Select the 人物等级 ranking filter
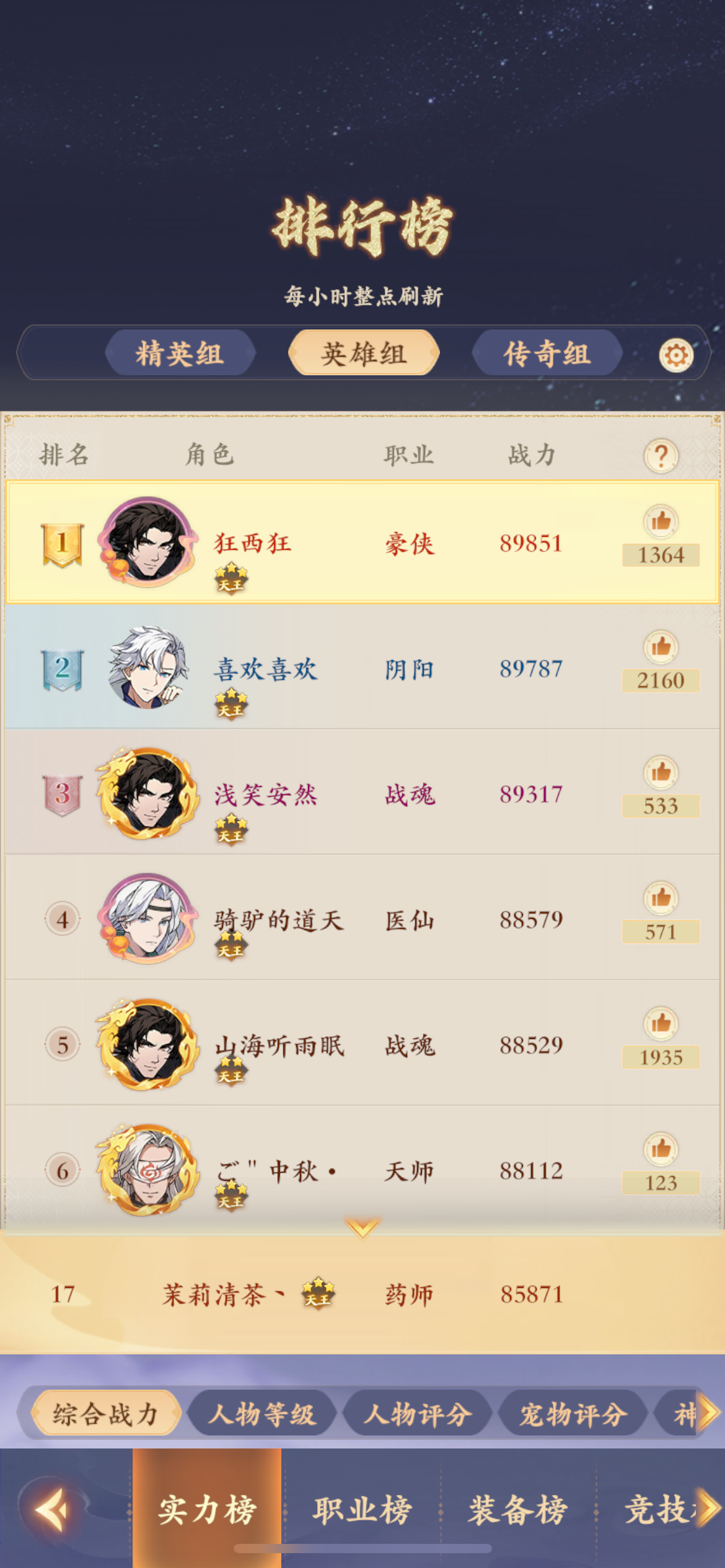 pyautogui.click(x=262, y=1414)
